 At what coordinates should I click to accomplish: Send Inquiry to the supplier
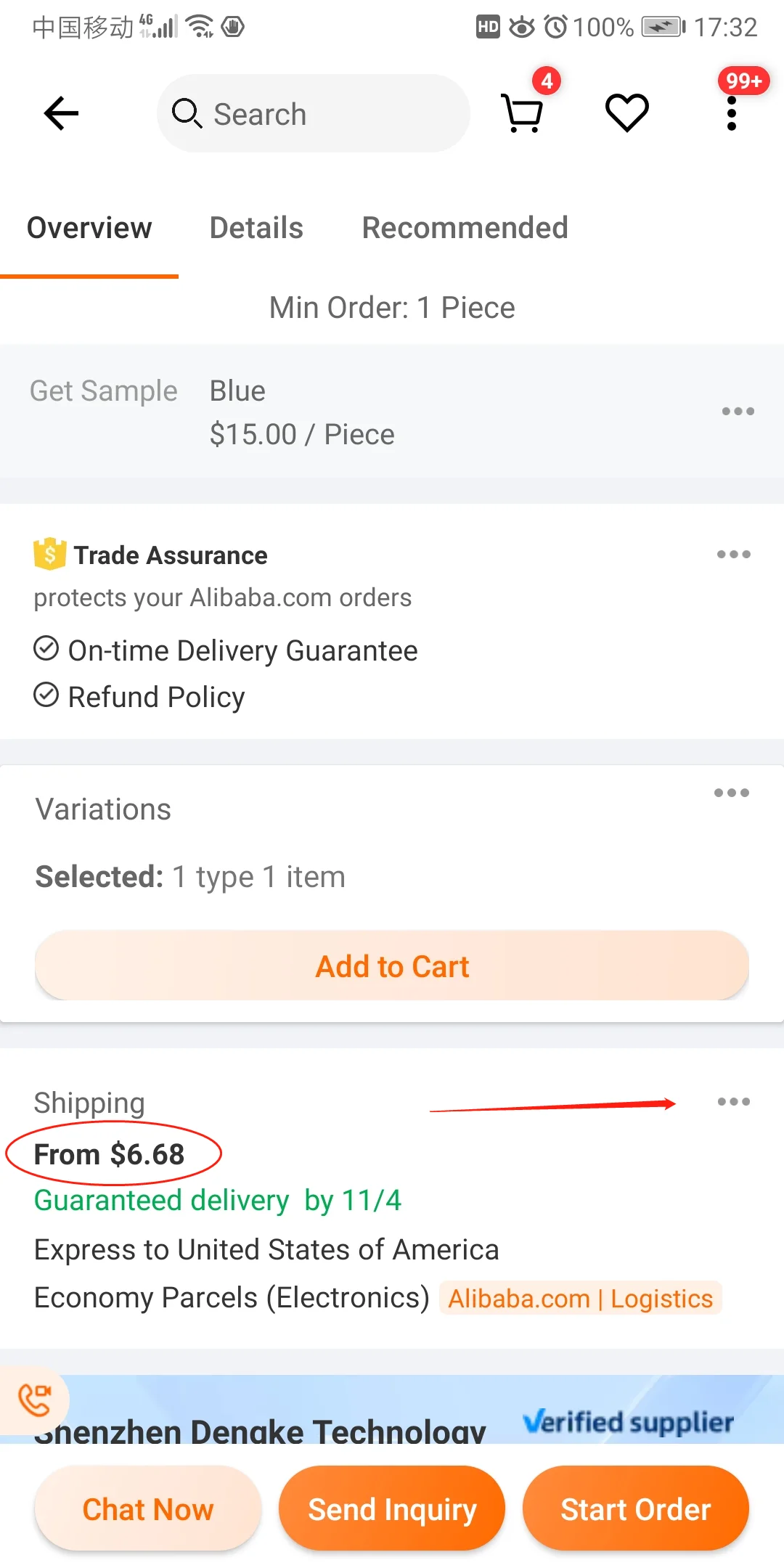point(392,1508)
